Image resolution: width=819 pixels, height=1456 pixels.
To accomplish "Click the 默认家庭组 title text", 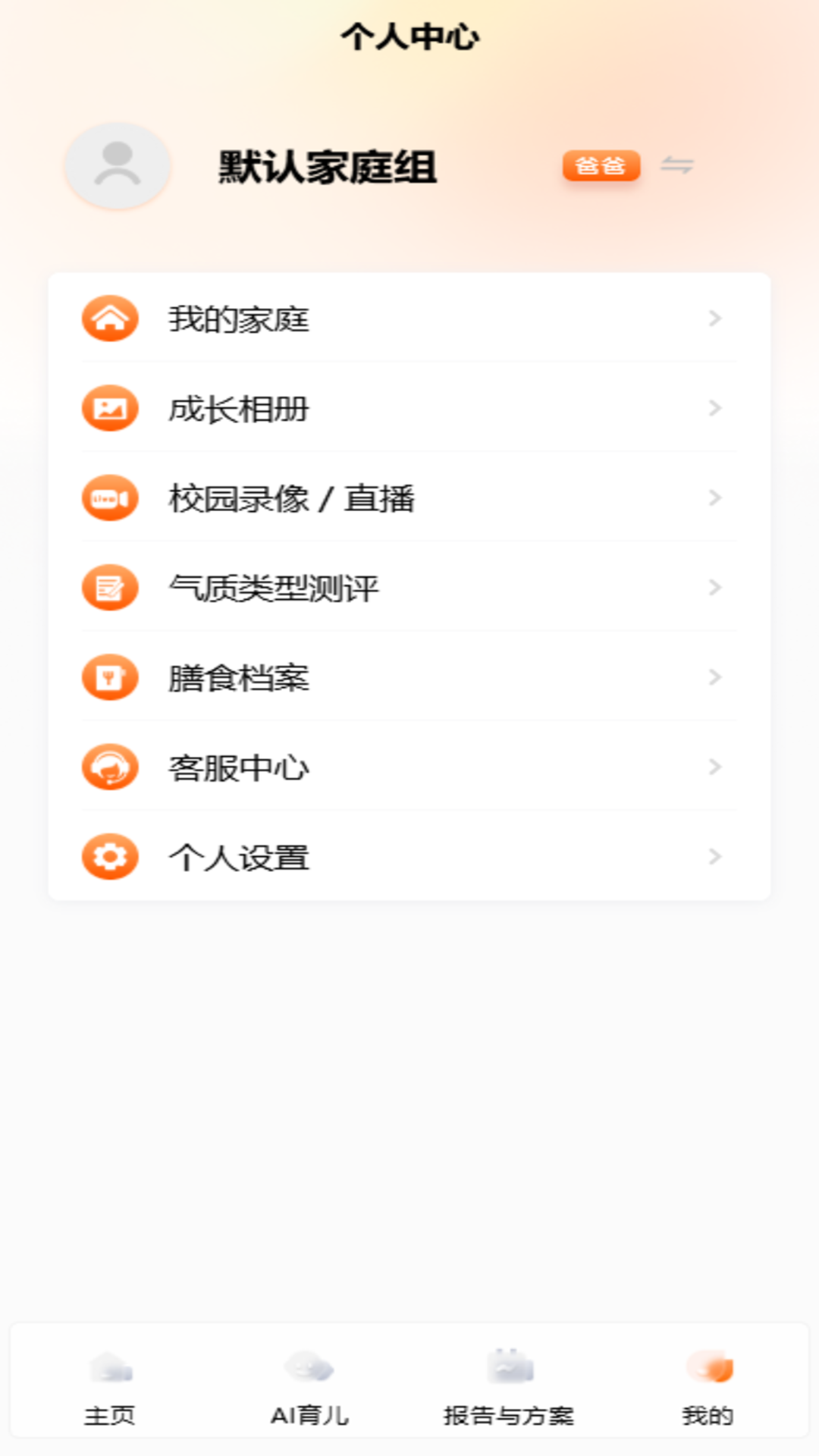I will pos(325,165).
